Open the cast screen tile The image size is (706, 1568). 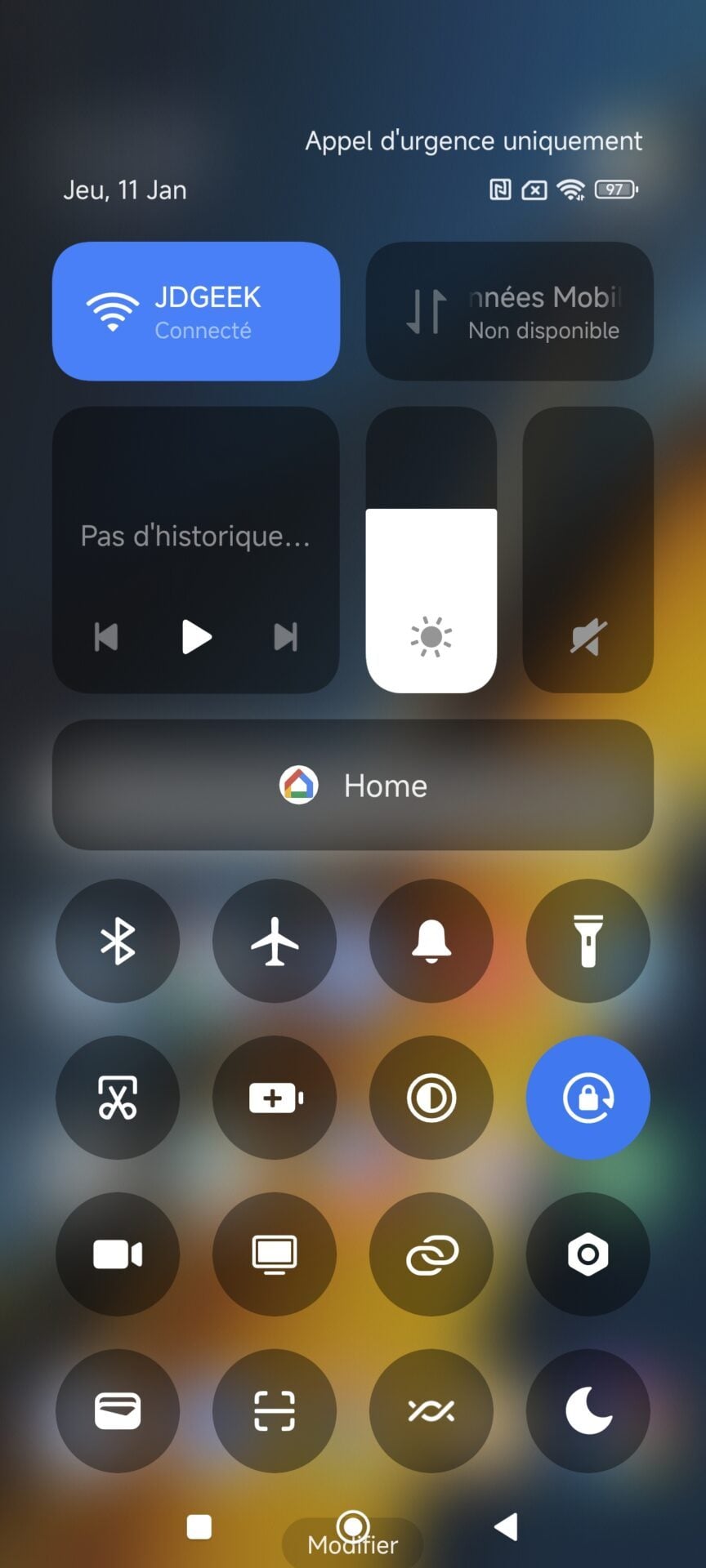tap(275, 1254)
